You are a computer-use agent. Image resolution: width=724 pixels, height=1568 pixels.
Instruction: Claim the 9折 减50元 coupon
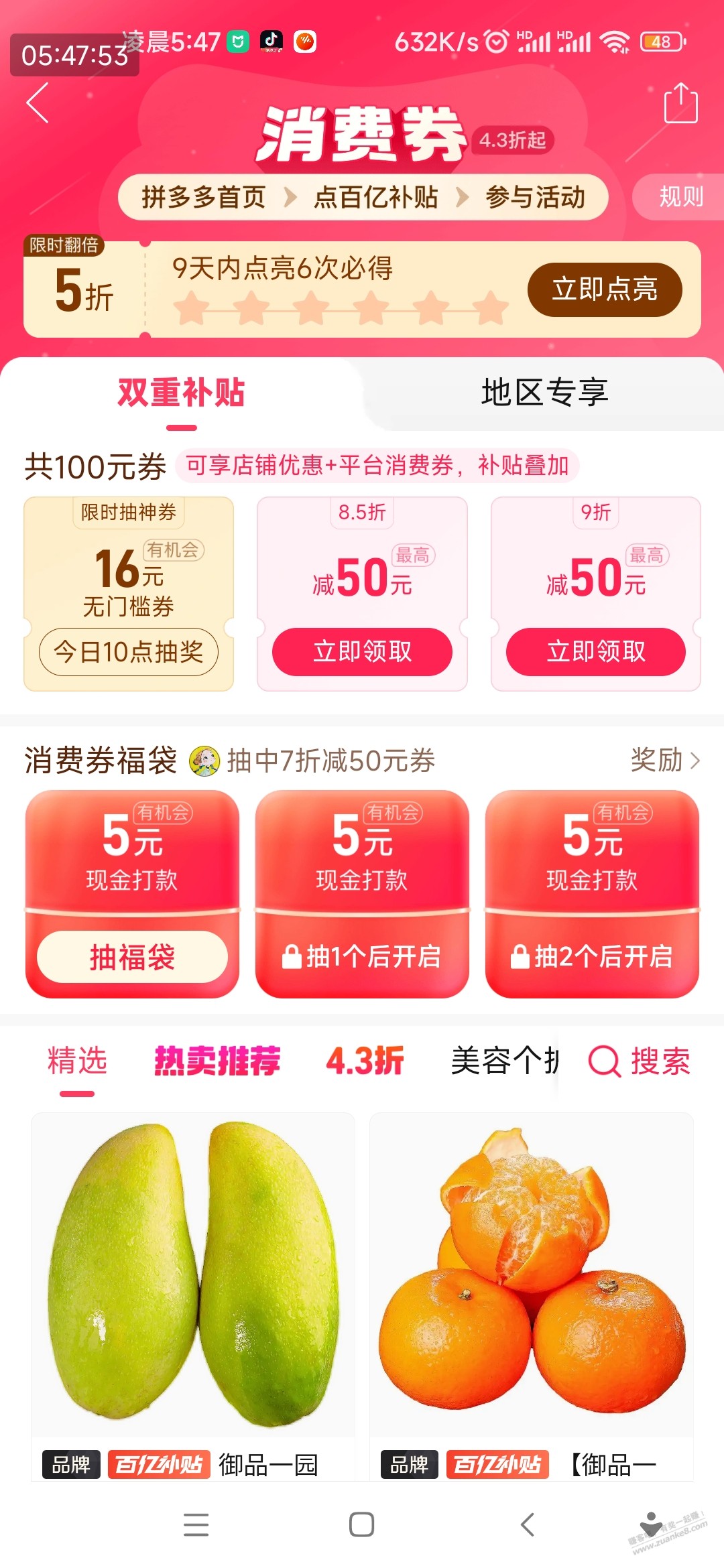coord(595,651)
